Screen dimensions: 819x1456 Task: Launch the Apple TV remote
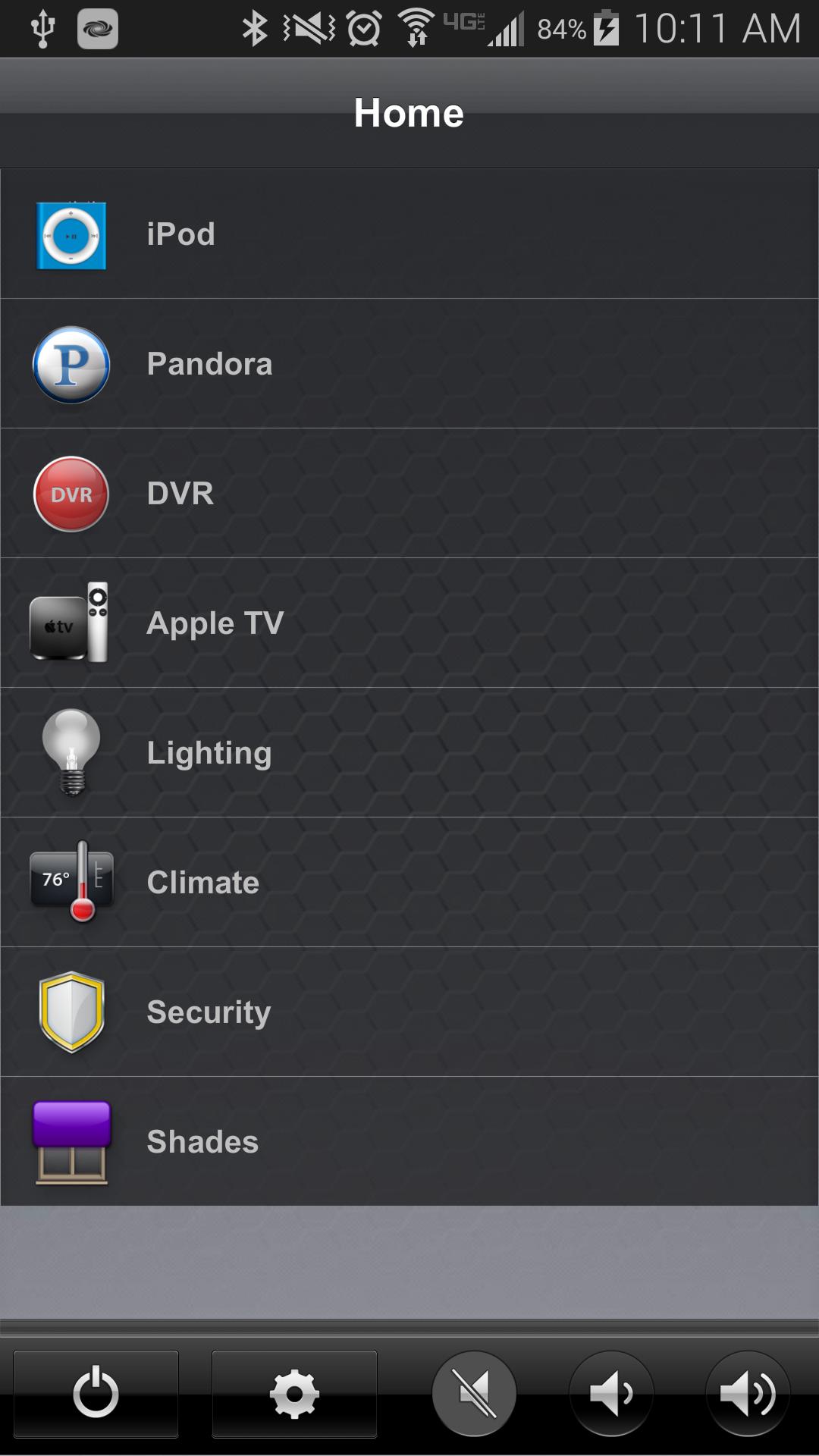click(x=409, y=623)
